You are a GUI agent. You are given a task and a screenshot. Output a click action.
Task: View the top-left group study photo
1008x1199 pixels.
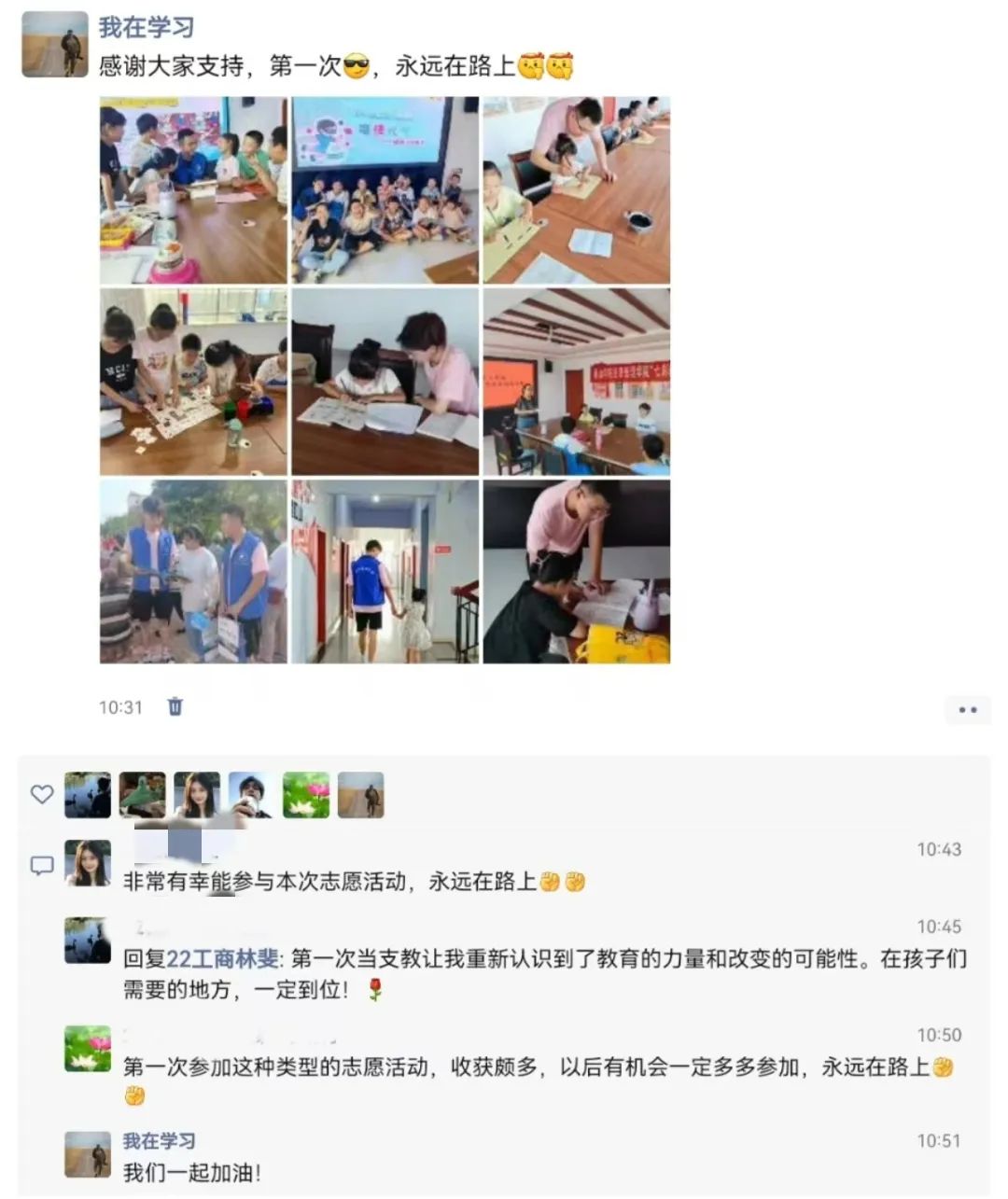coord(193,190)
